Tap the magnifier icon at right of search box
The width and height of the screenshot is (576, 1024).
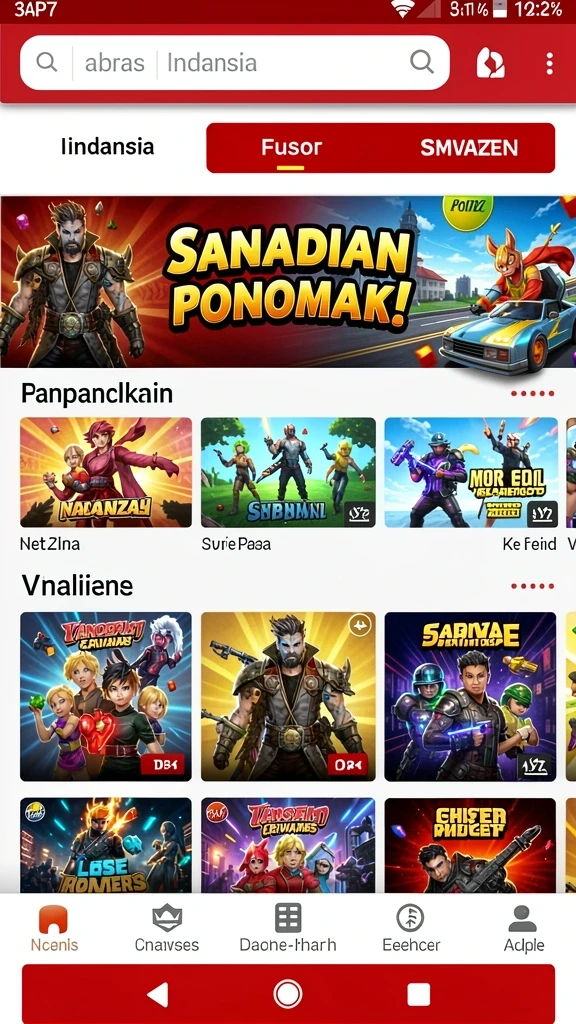[422, 62]
